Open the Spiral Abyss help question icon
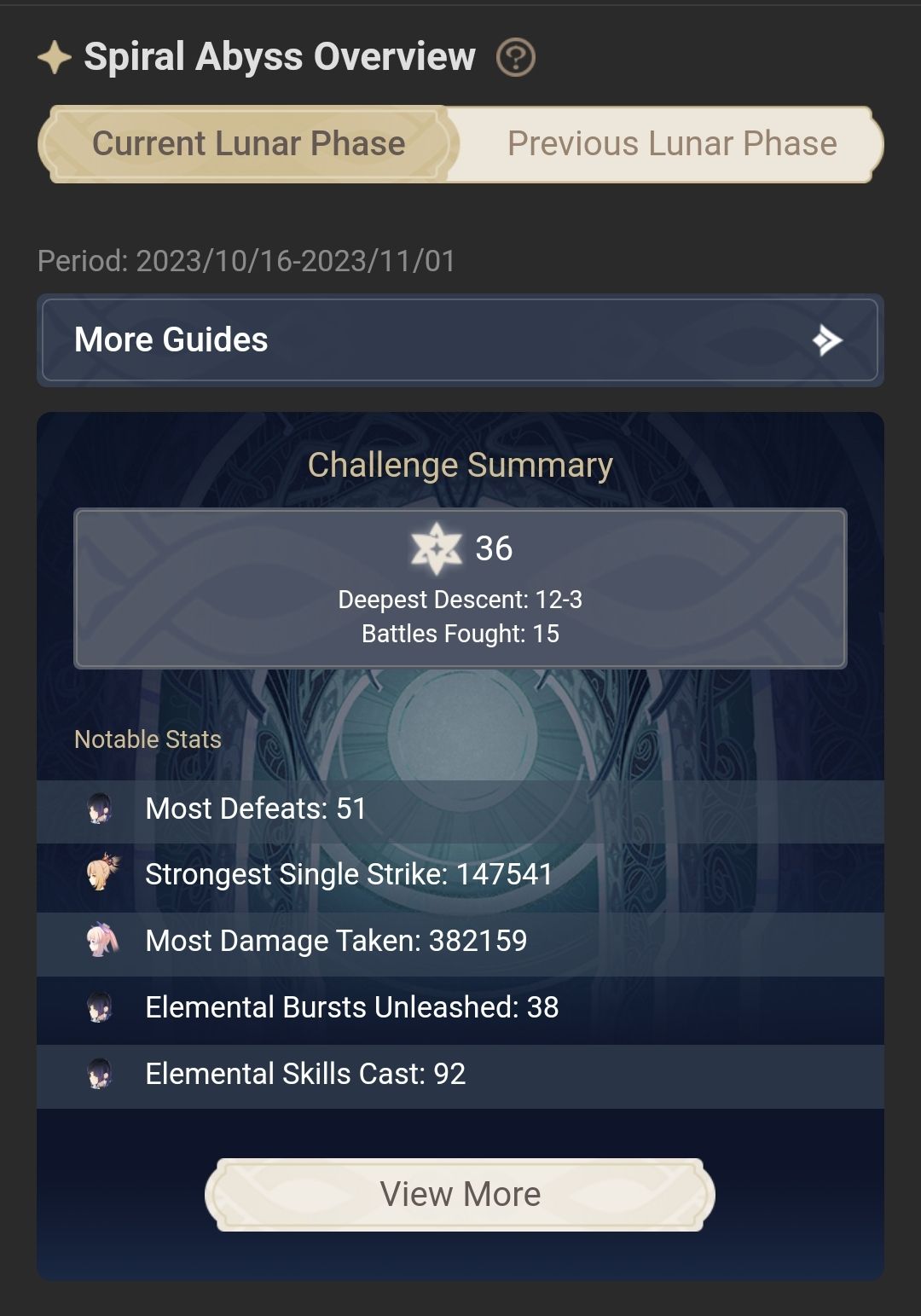The height and width of the screenshot is (1316, 921). tap(516, 58)
